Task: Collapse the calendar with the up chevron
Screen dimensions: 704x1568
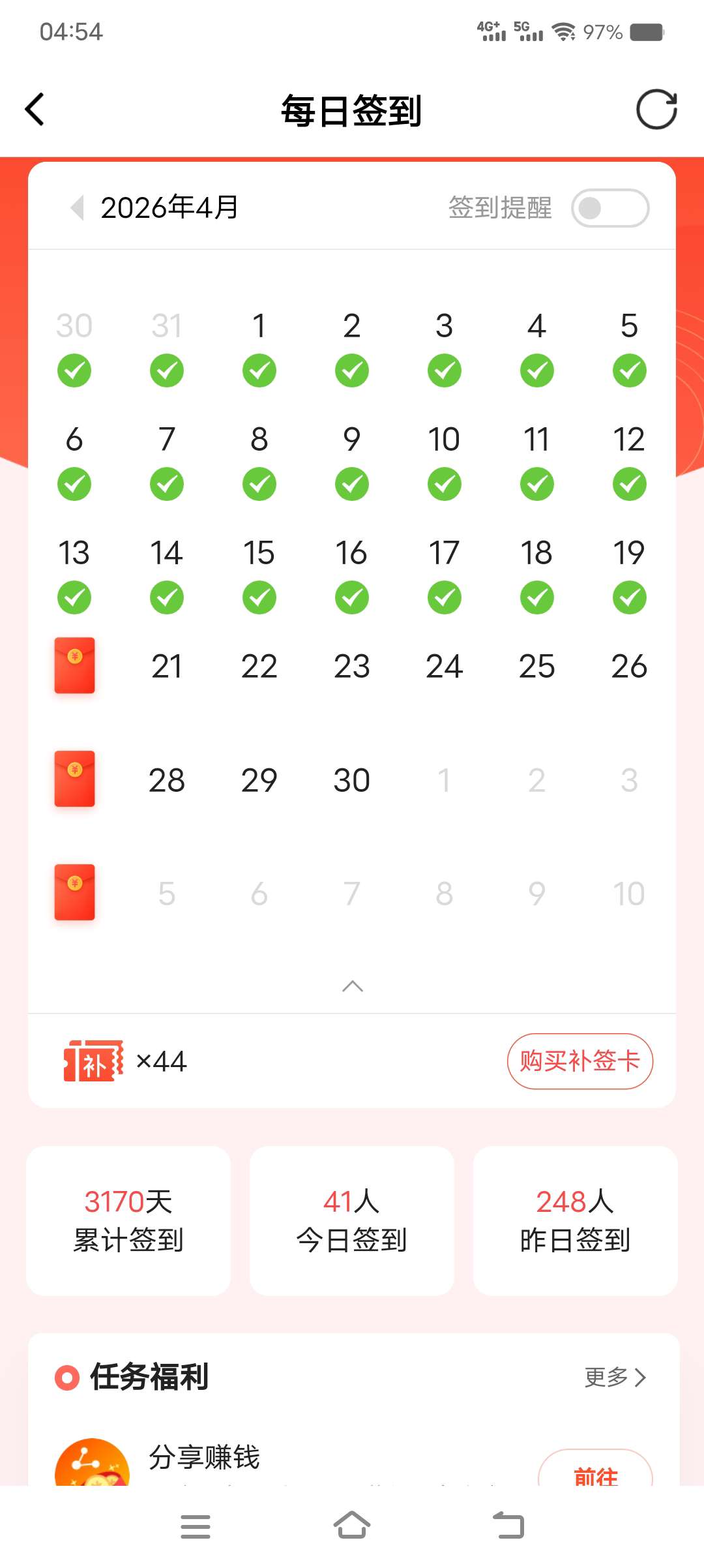Action: (x=352, y=986)
